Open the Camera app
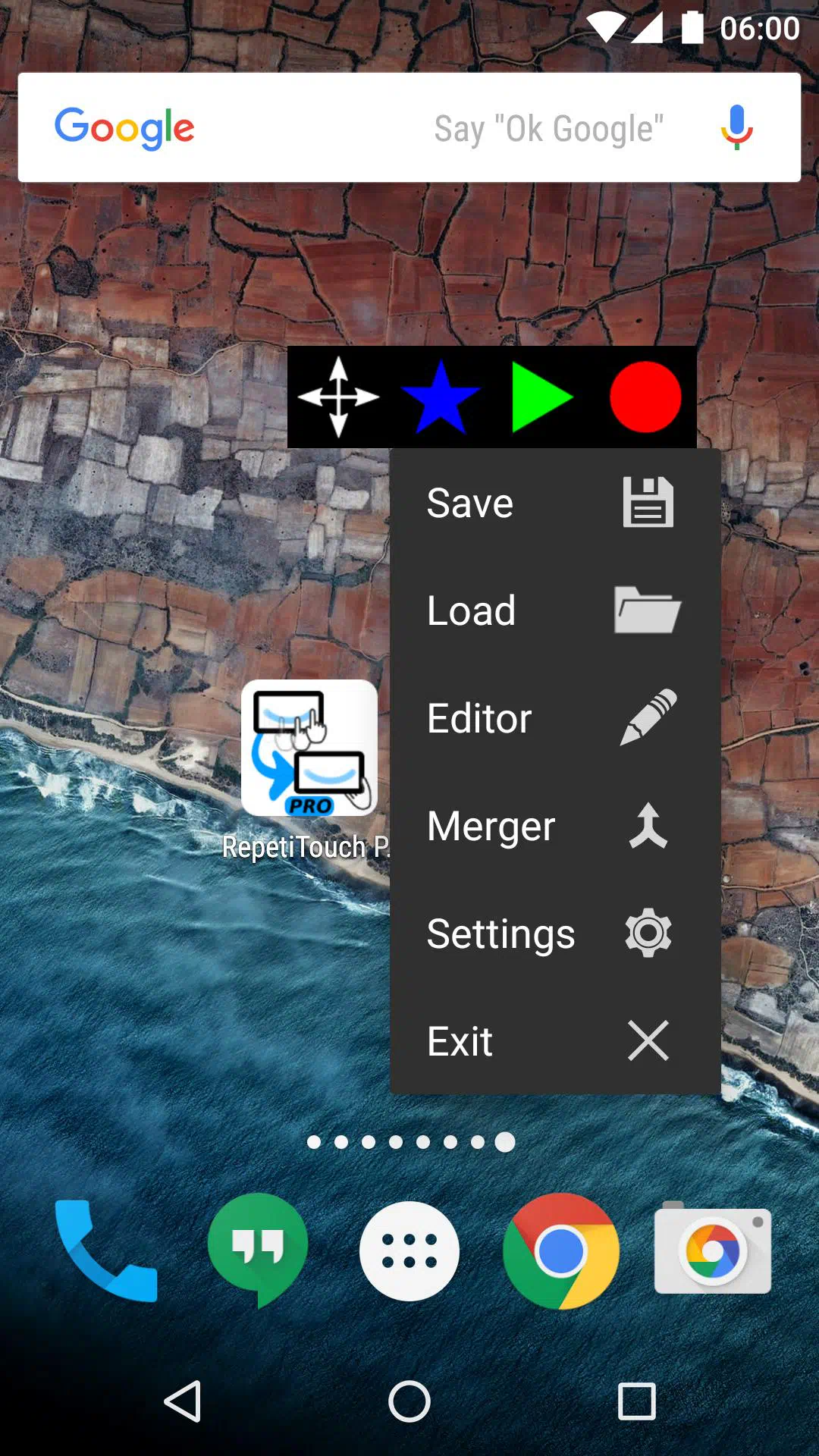819x1456 pixels. pyautogui.click(x=713, y=1249)
